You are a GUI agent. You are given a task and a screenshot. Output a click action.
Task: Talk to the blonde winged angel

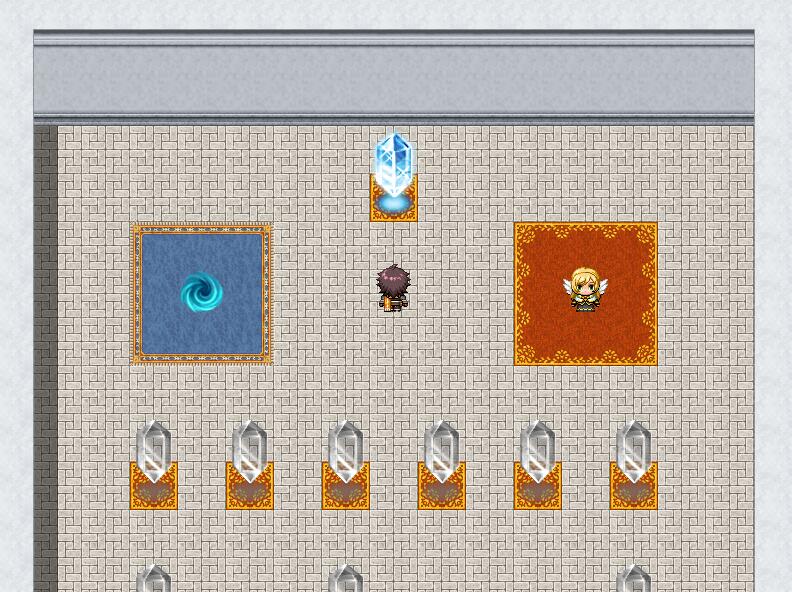[x=585, y=289]
